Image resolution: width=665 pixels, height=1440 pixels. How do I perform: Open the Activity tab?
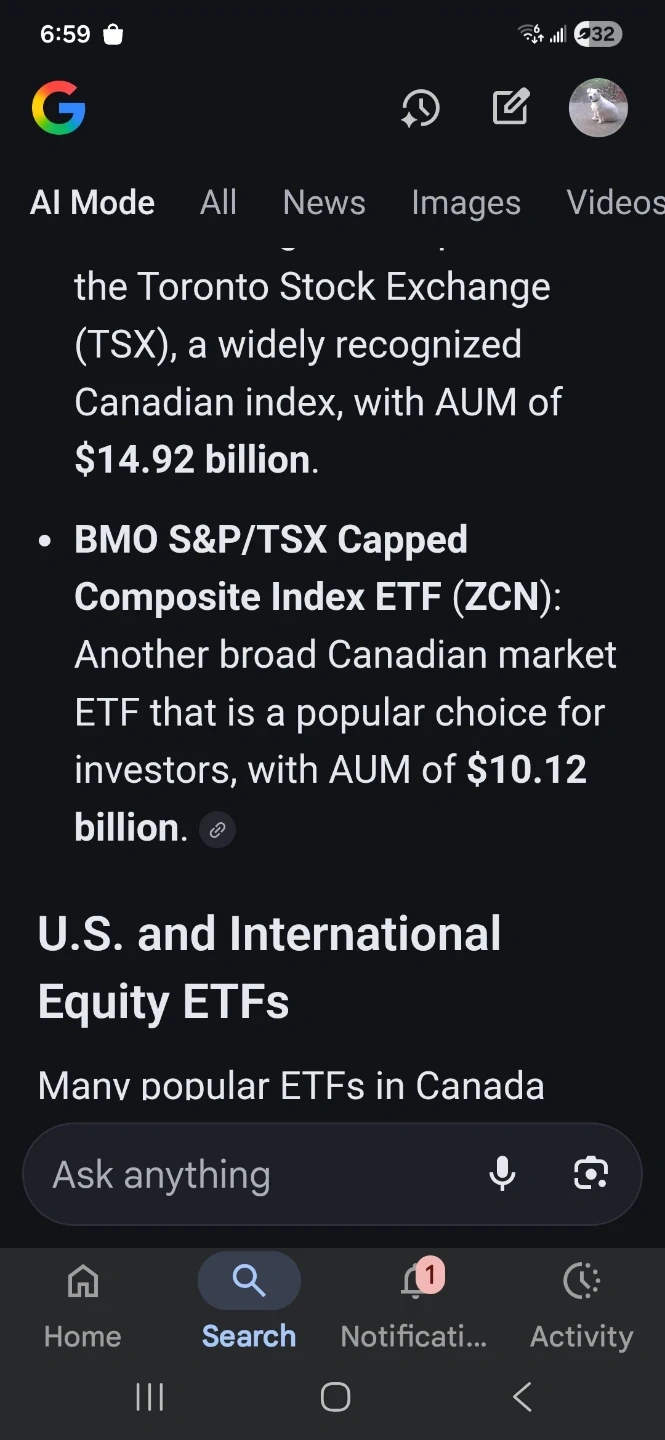coord(582,1304)
